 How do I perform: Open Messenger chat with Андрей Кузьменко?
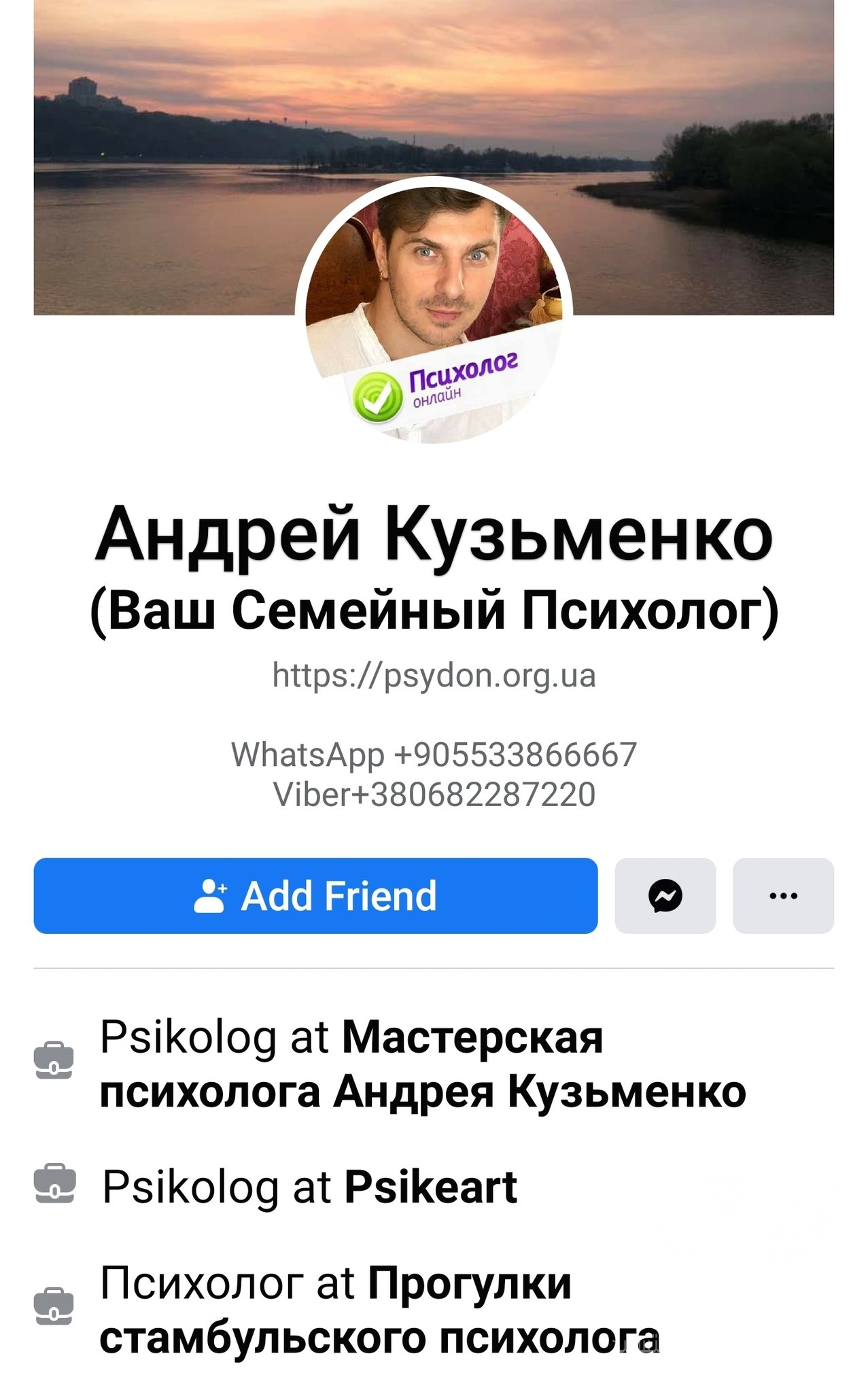(x=665, y=895)
